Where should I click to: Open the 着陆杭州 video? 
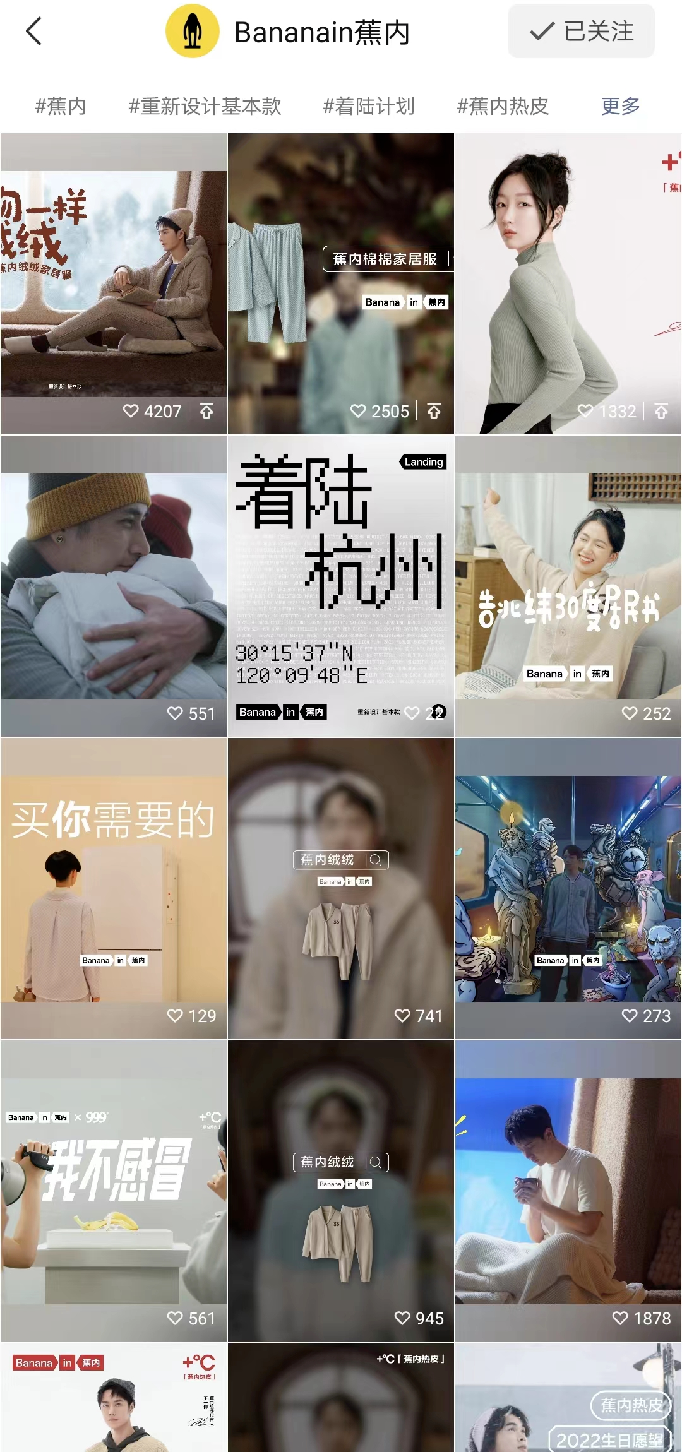click(341, 586)
